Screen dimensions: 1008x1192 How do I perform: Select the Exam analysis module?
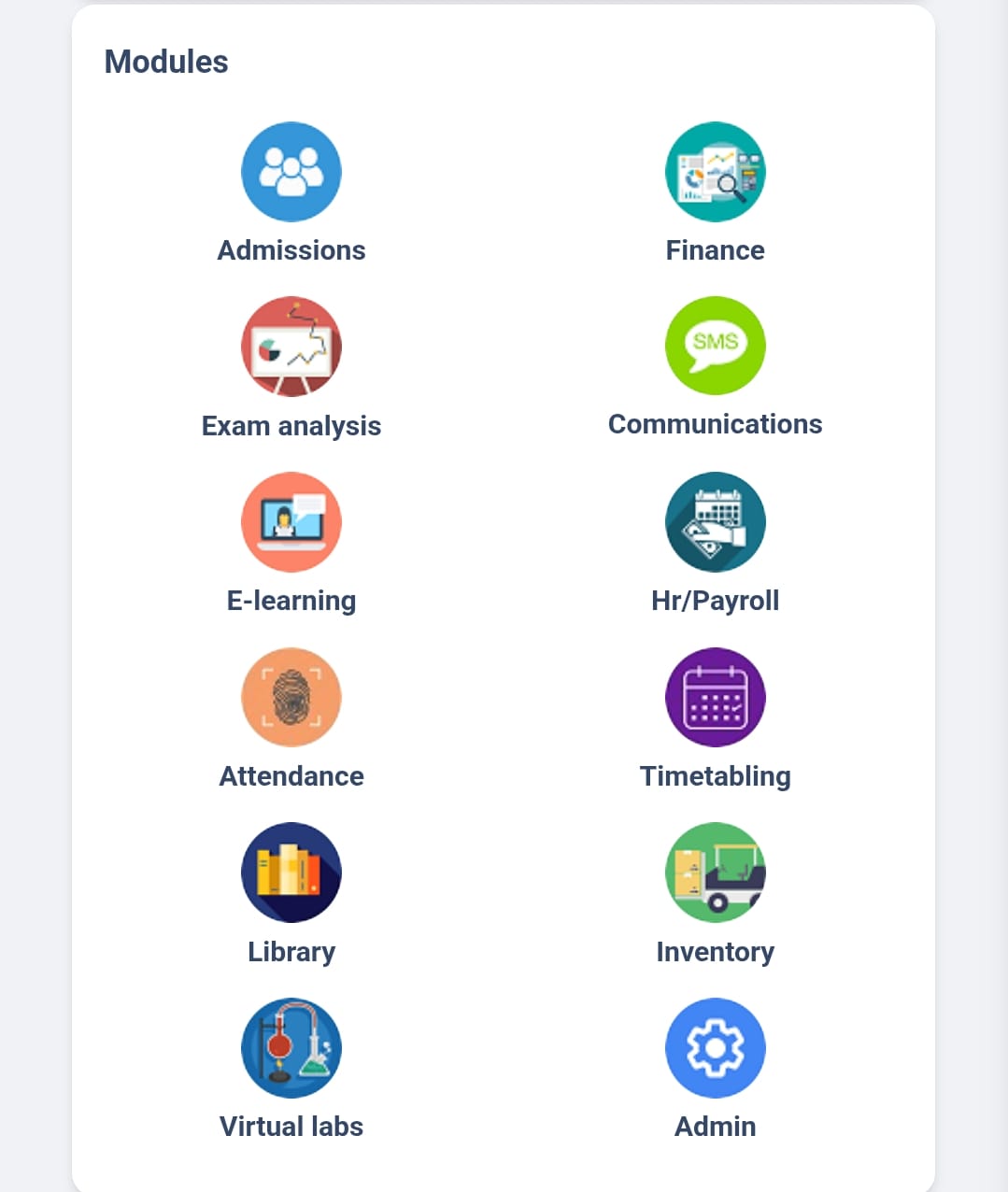click(291, 348)
